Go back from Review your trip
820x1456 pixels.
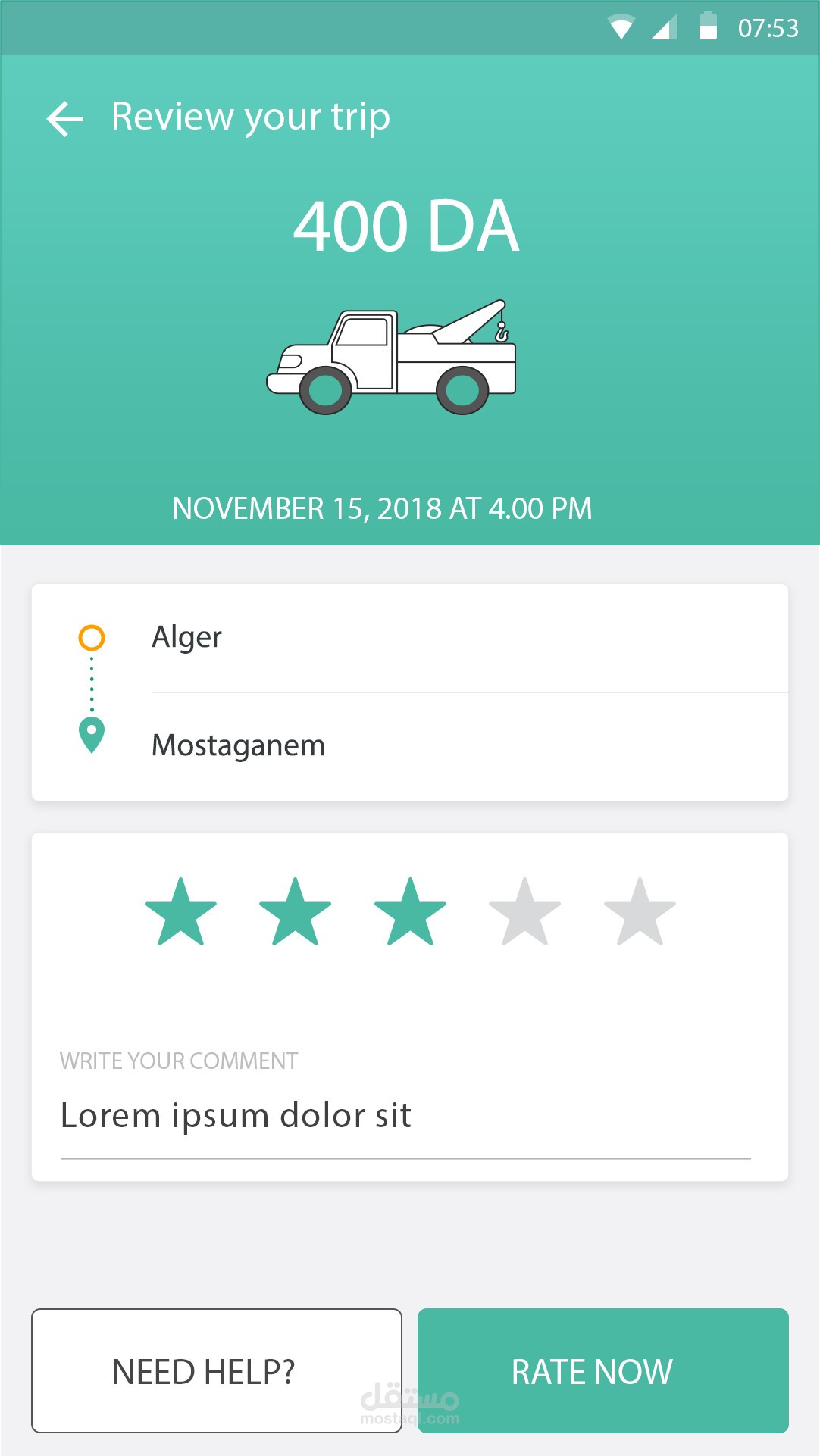pos(65,119)
